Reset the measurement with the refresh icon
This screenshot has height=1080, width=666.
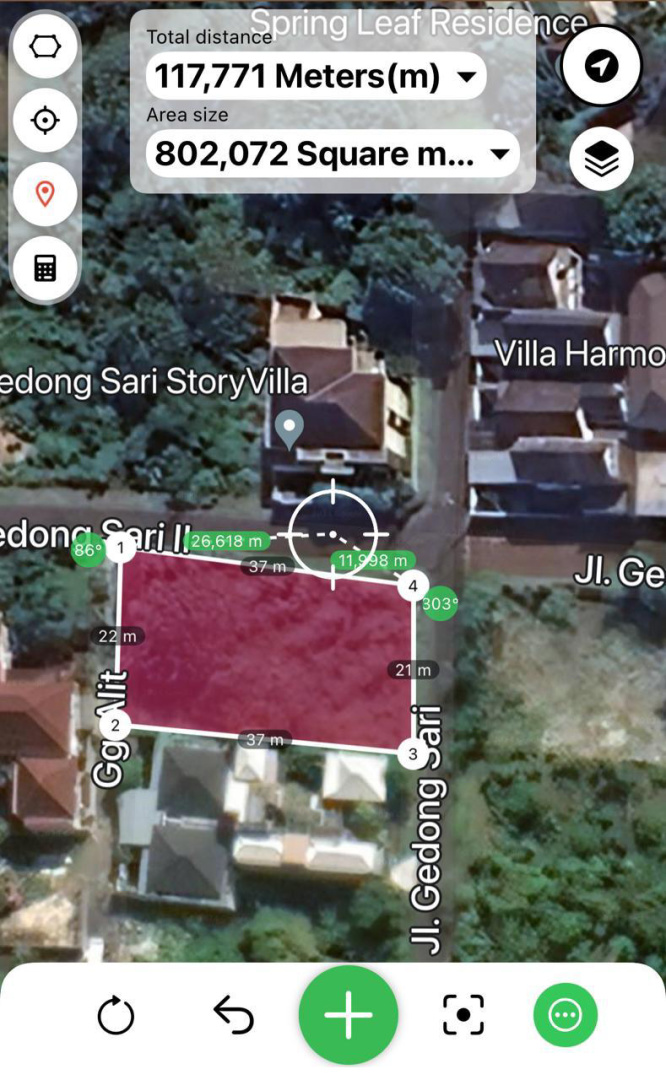116,1015
